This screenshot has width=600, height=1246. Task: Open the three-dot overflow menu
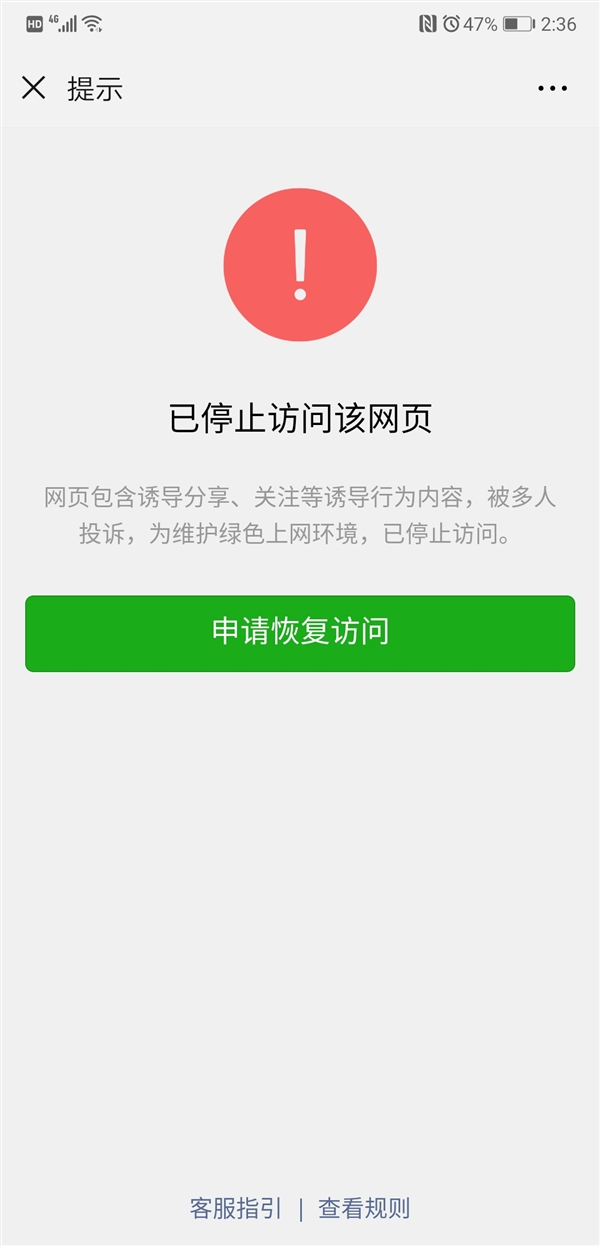[552, 89]
